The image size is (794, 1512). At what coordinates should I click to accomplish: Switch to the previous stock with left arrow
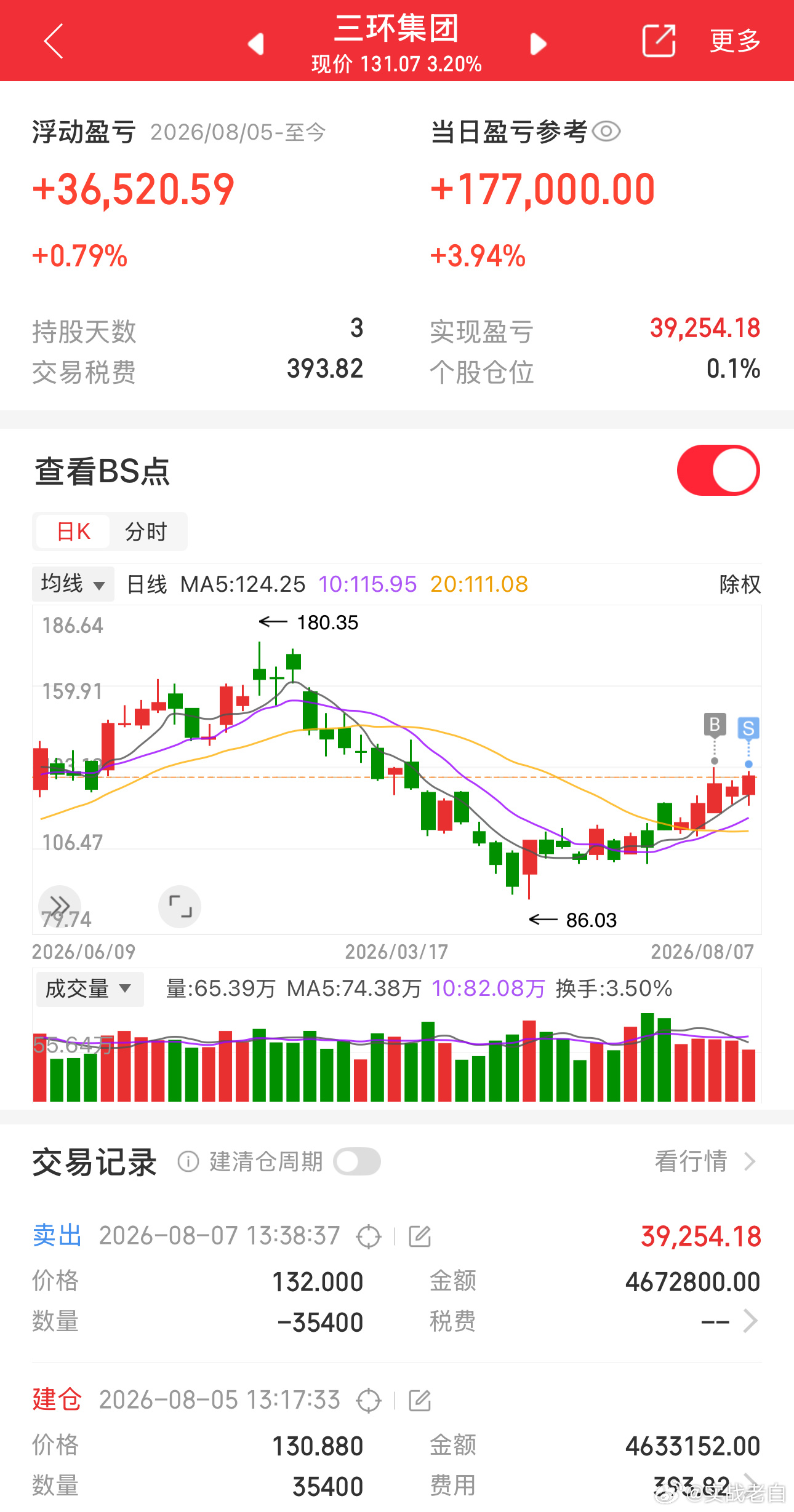[256, 44]
